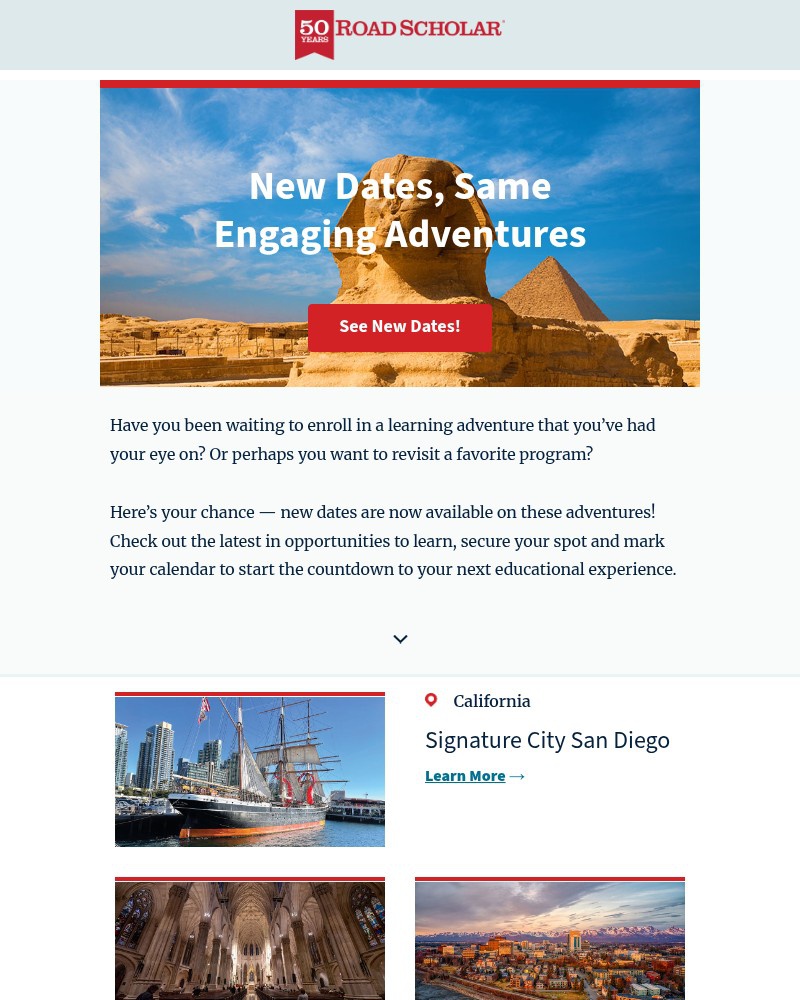Select the red location pin next to California
Image resolution: width=800 pixels, height=1000 pixels.
431,700
